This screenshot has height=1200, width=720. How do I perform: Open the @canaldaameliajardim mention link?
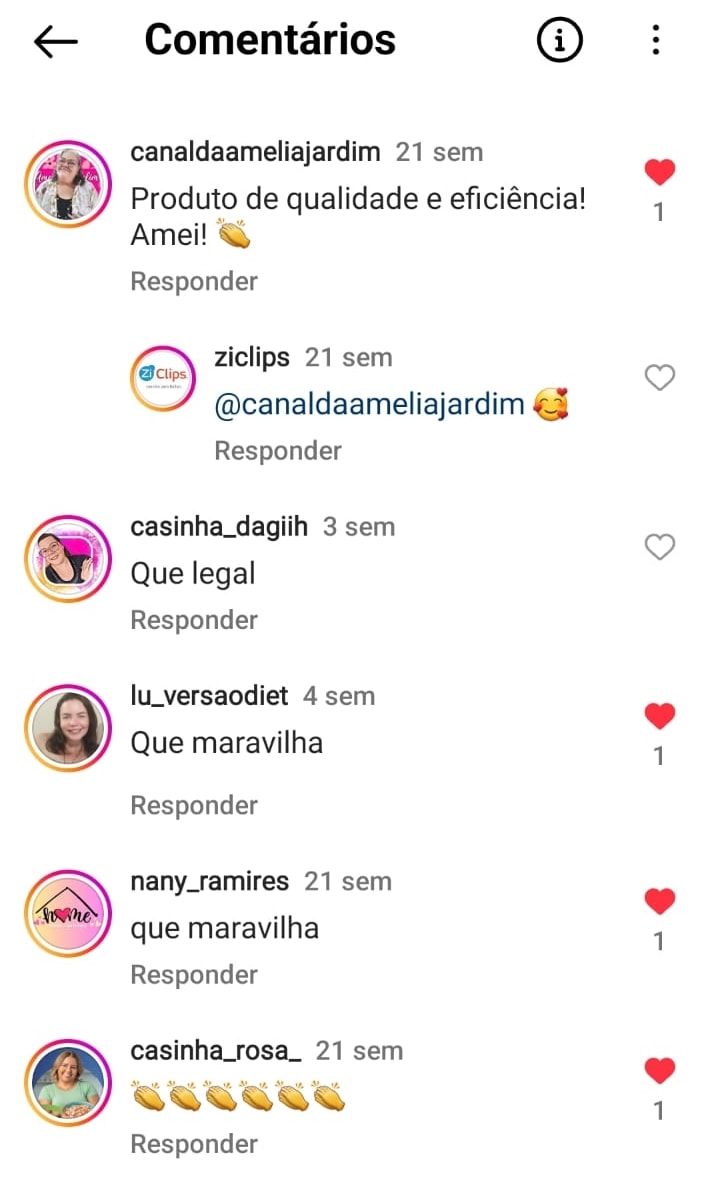coord(370,404)
